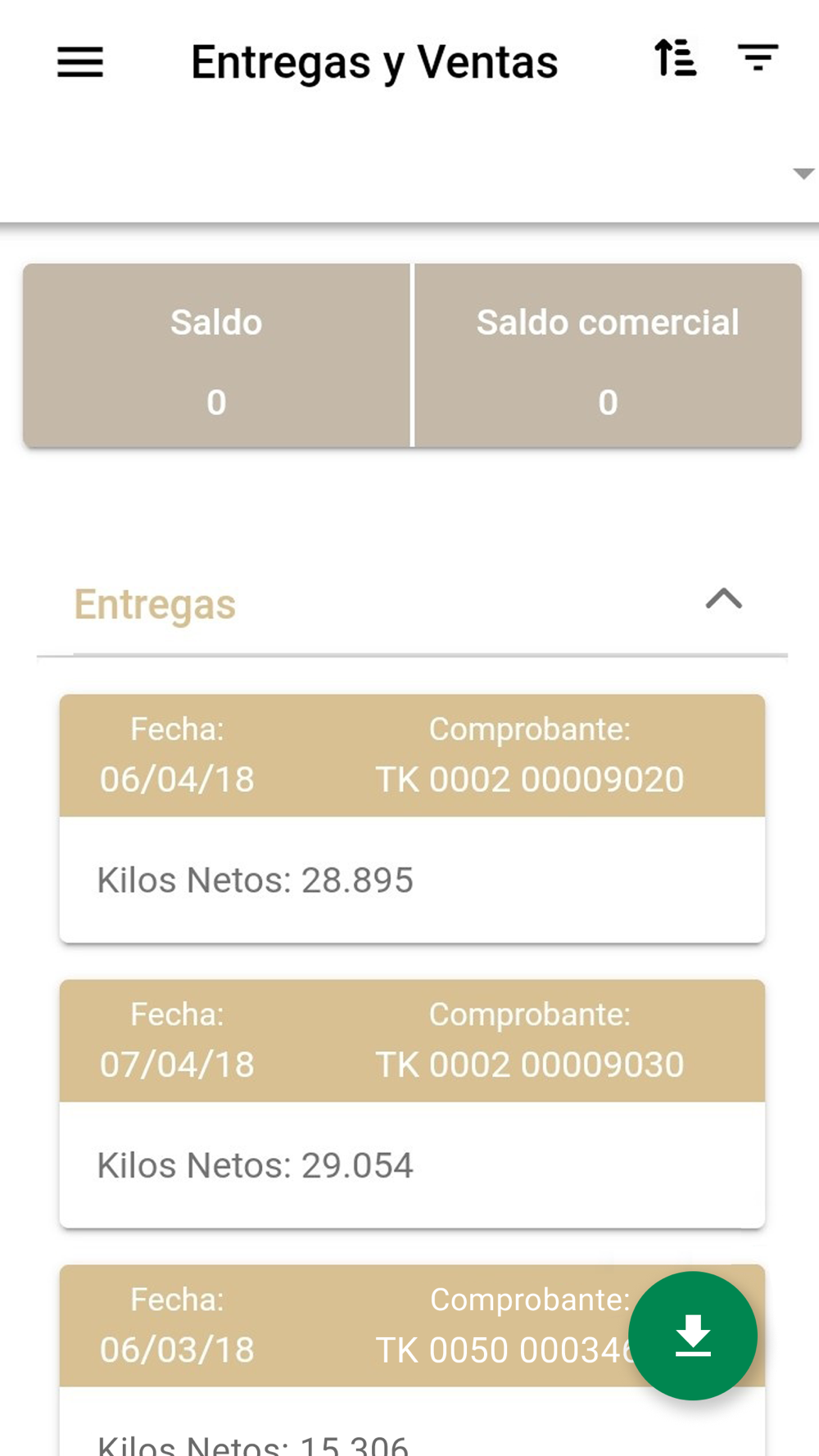The height and width of the screenshot is (1456, 819).
Task: Tap the green download button
Action: (693, 1336)
